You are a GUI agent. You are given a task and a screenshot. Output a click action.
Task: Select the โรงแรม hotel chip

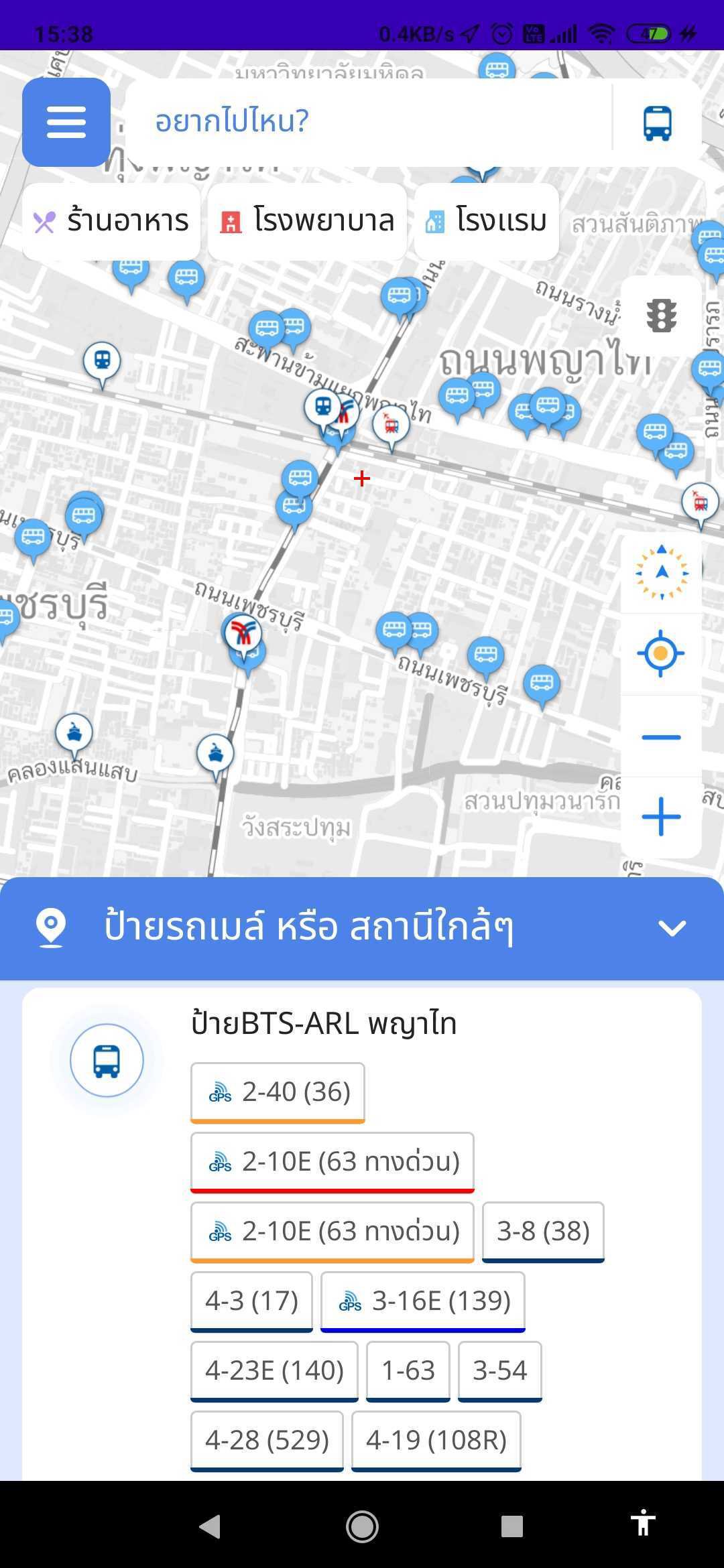click(487, 221)
